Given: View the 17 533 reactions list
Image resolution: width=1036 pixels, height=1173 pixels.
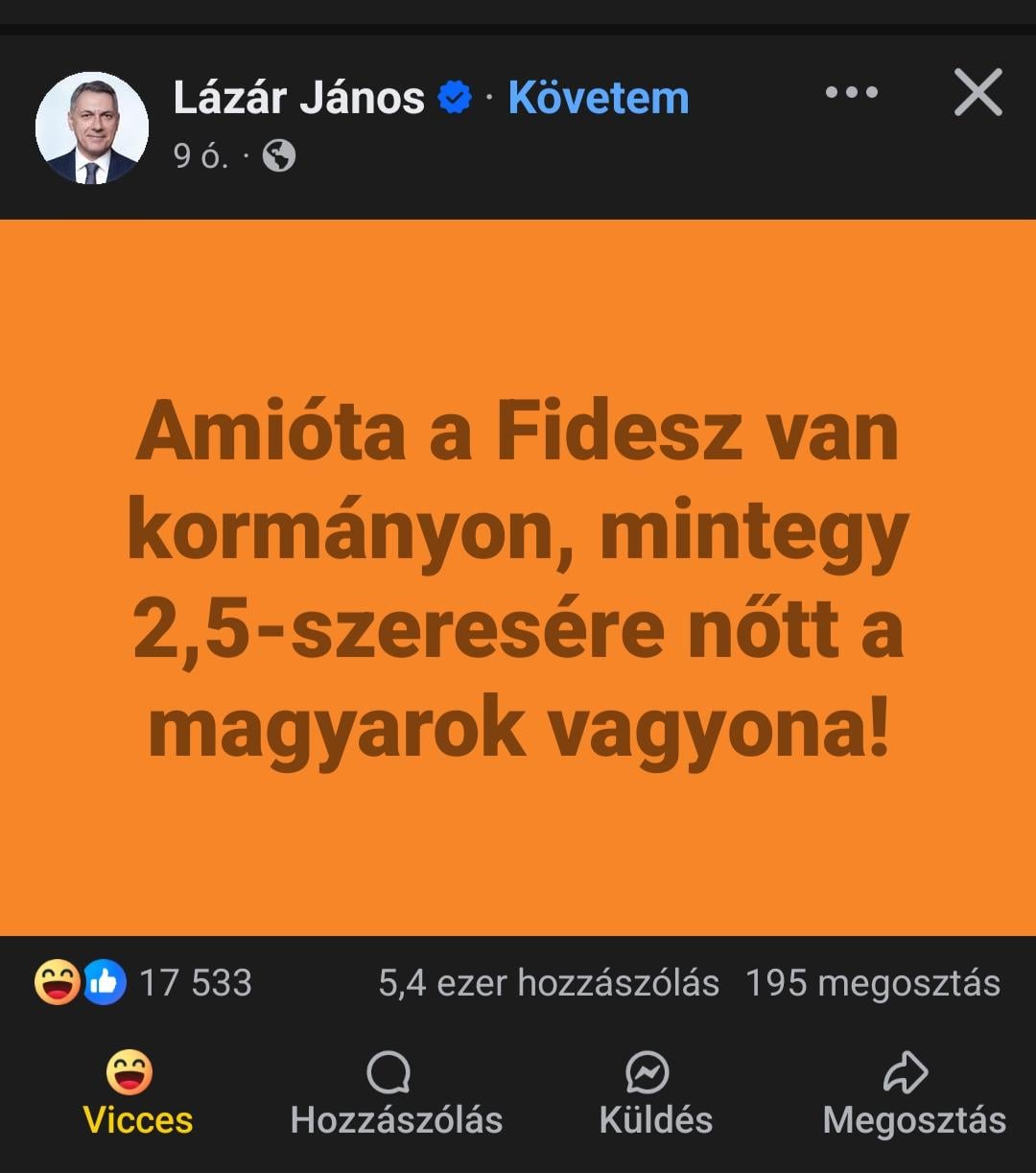Looking at the screenshot, I should click(x=144, y=983).
